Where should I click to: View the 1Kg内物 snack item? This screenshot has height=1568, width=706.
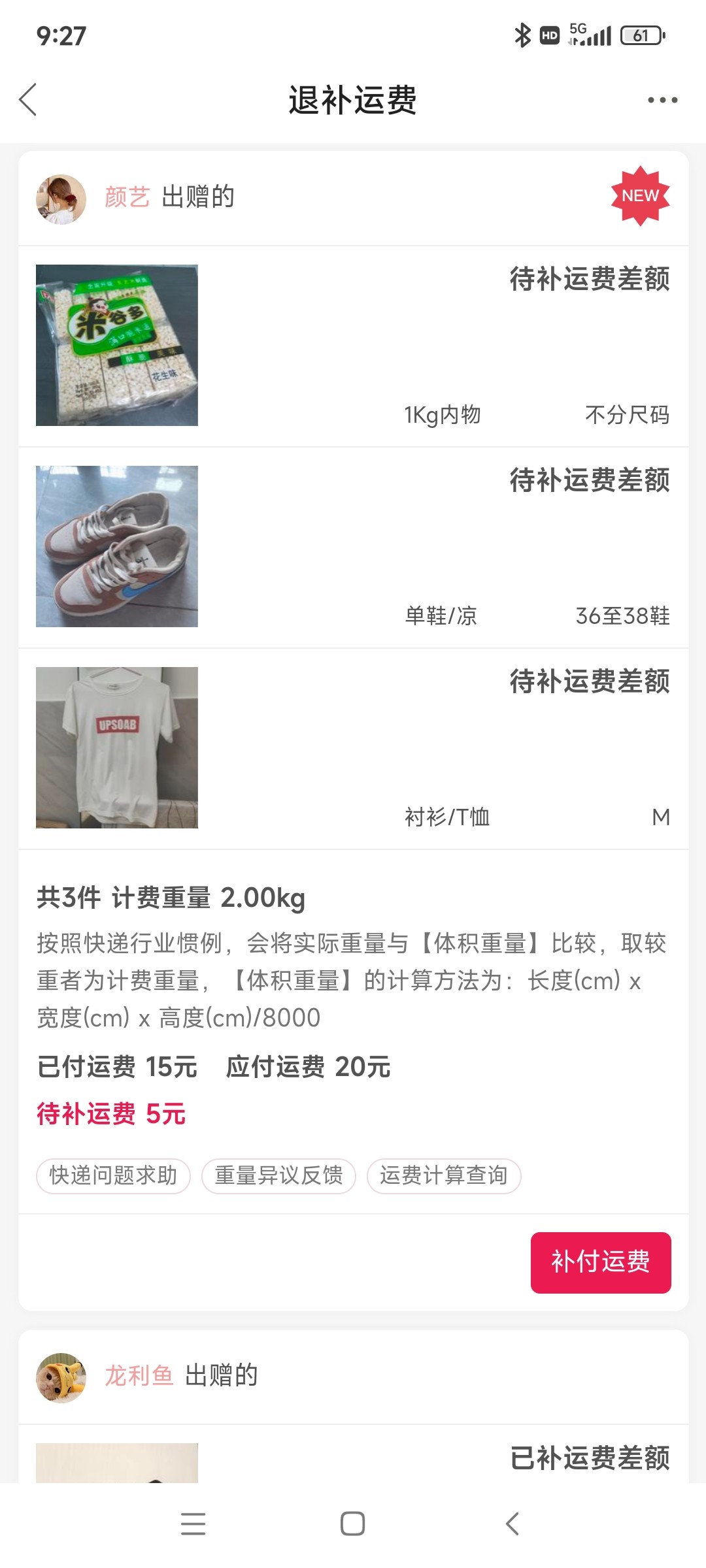(117, 345)
